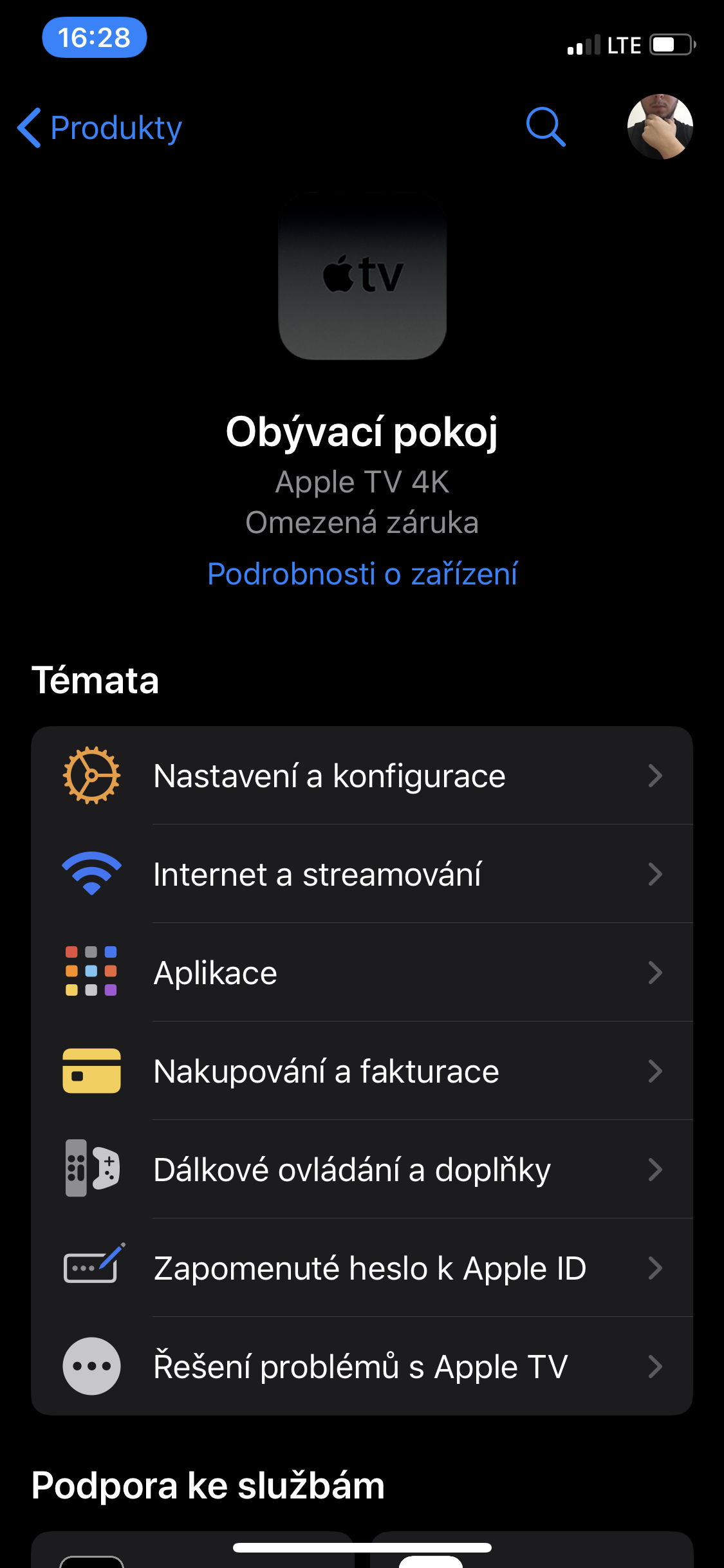Open Řešení problémů s Apple TV
This screenshot has width=724, height=1568.
362,1367
